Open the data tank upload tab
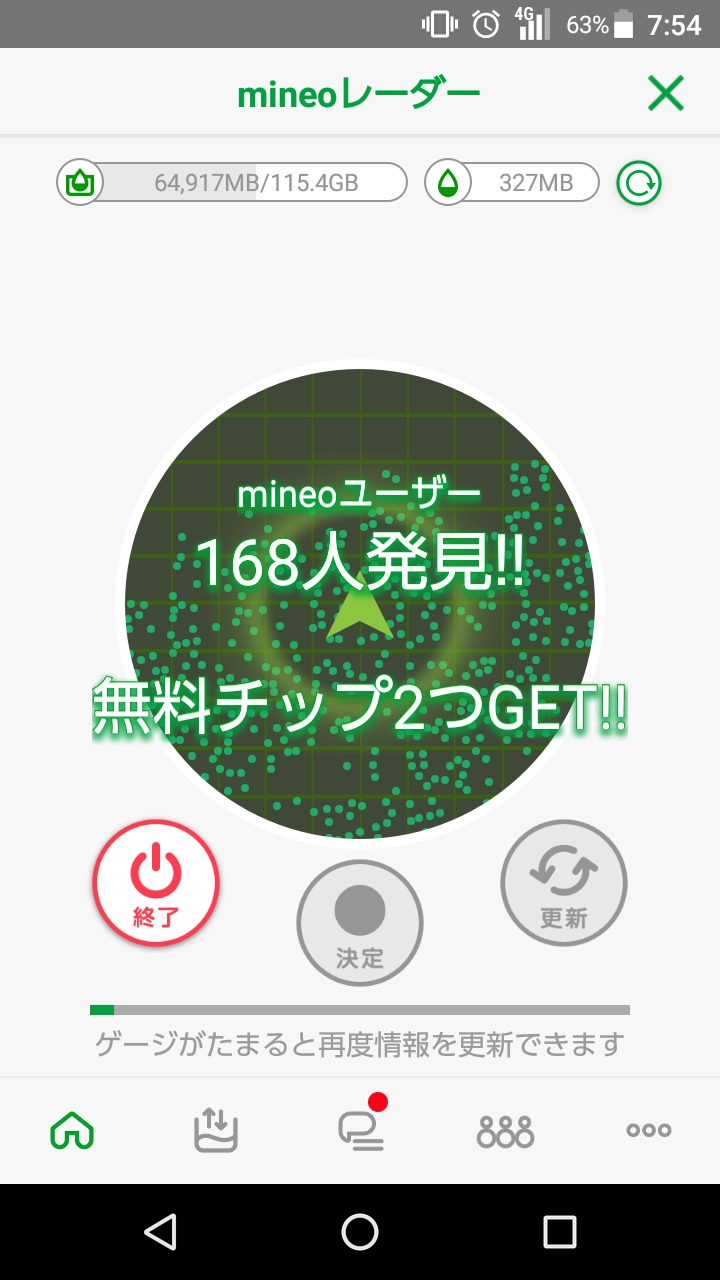The image size is (720, 1280). click(x=216, y=1130)
